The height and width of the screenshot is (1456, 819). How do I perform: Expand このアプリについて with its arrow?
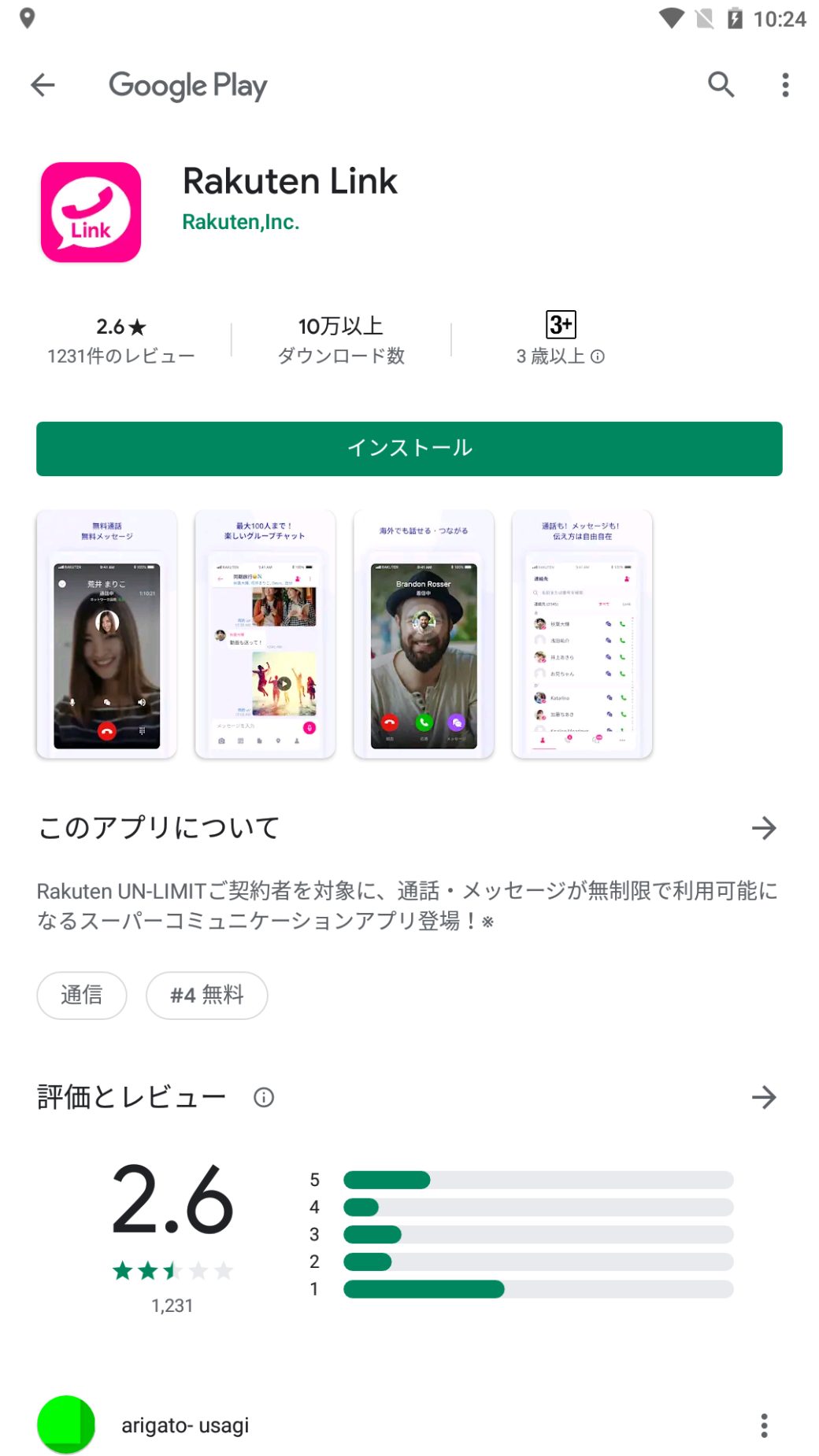tap(764, 828)
